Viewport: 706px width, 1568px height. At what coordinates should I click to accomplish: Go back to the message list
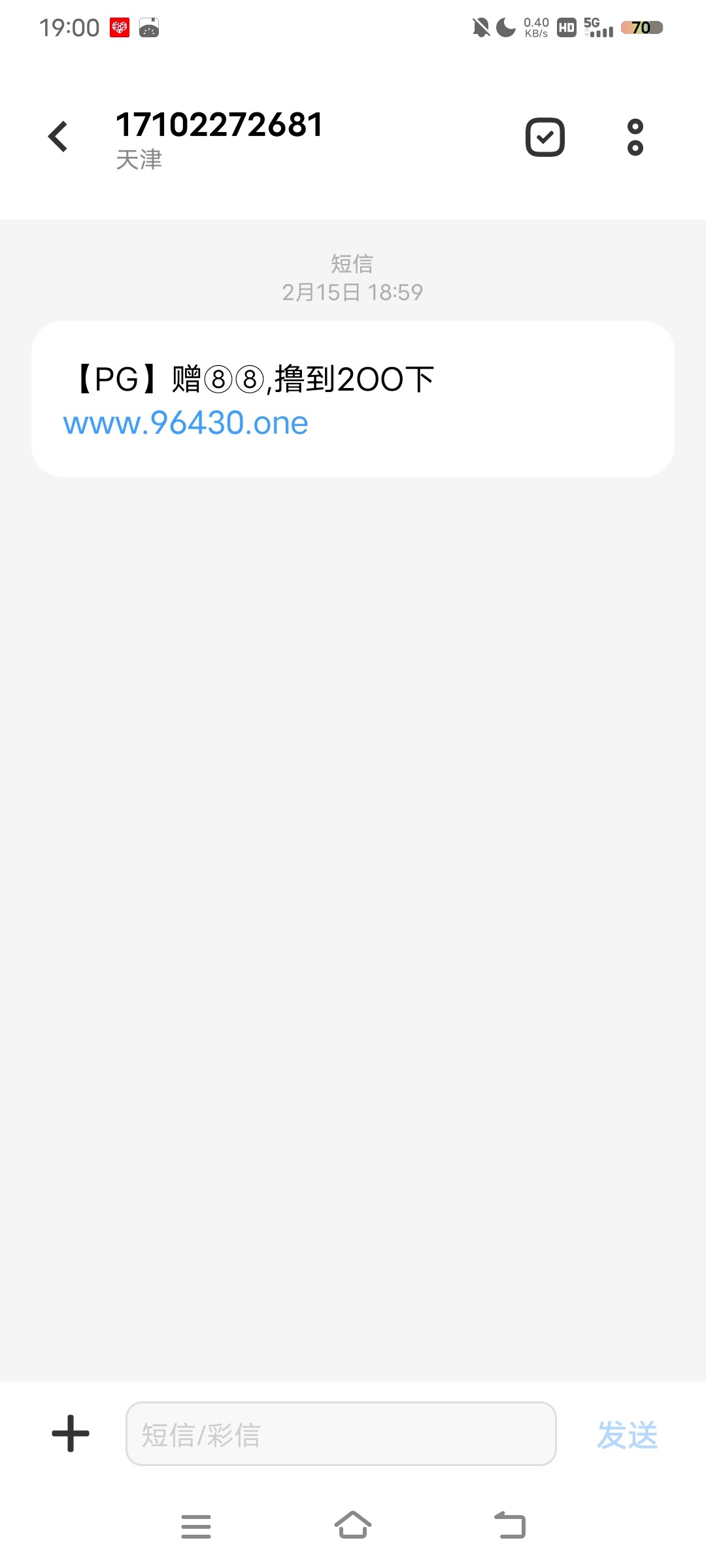pyautogui.click(x=58, y=137)
